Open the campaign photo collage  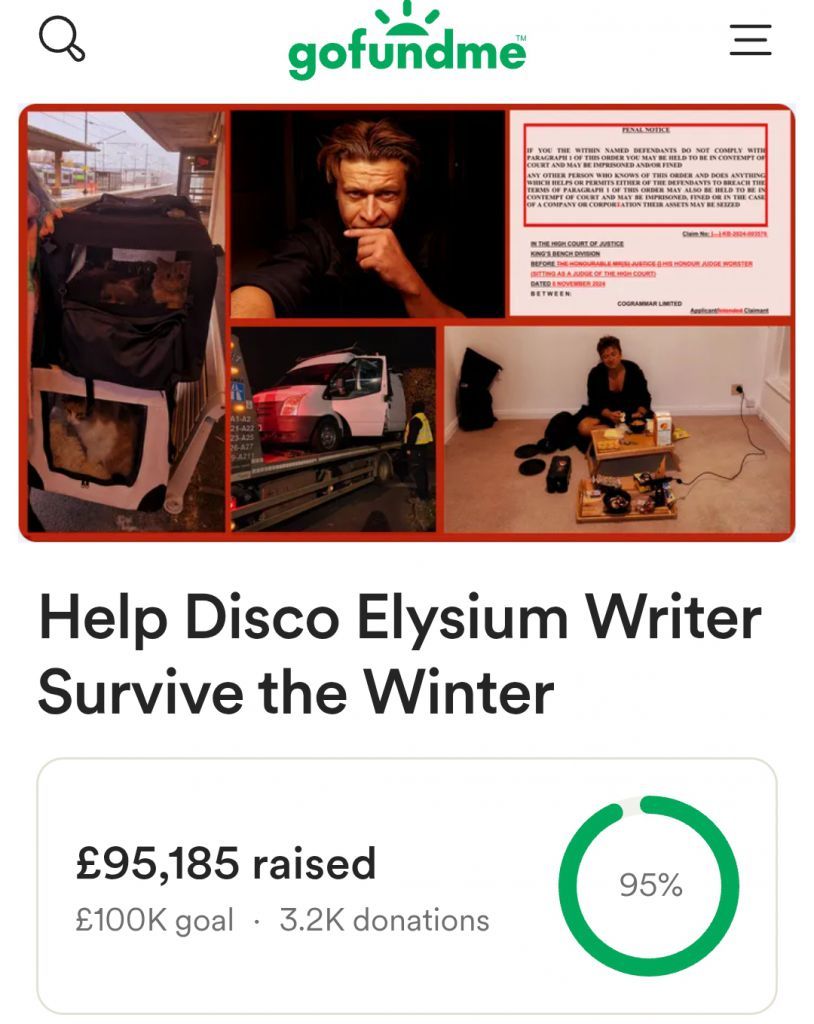coord(406,322)
